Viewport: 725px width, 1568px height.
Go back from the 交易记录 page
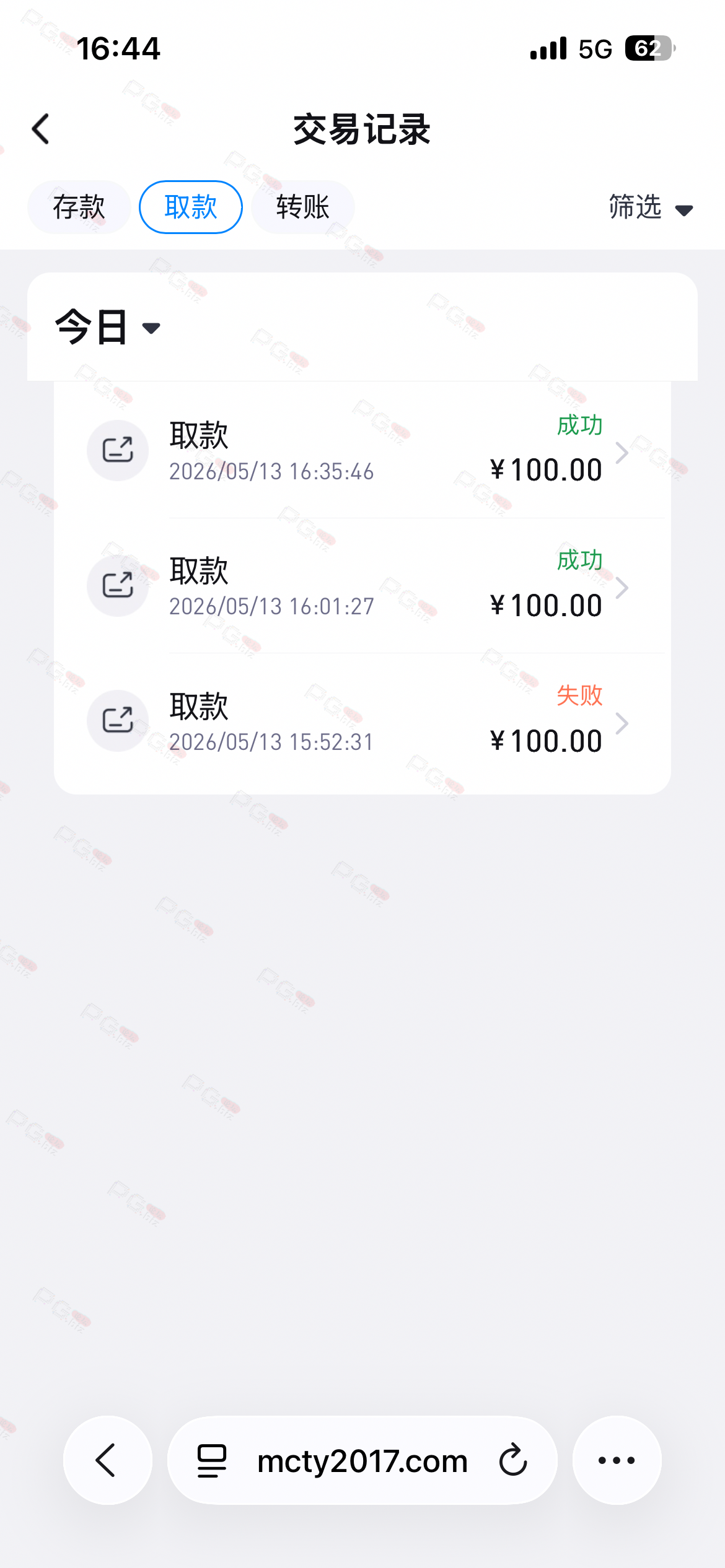pyautogui.click(x=41, y=129)
